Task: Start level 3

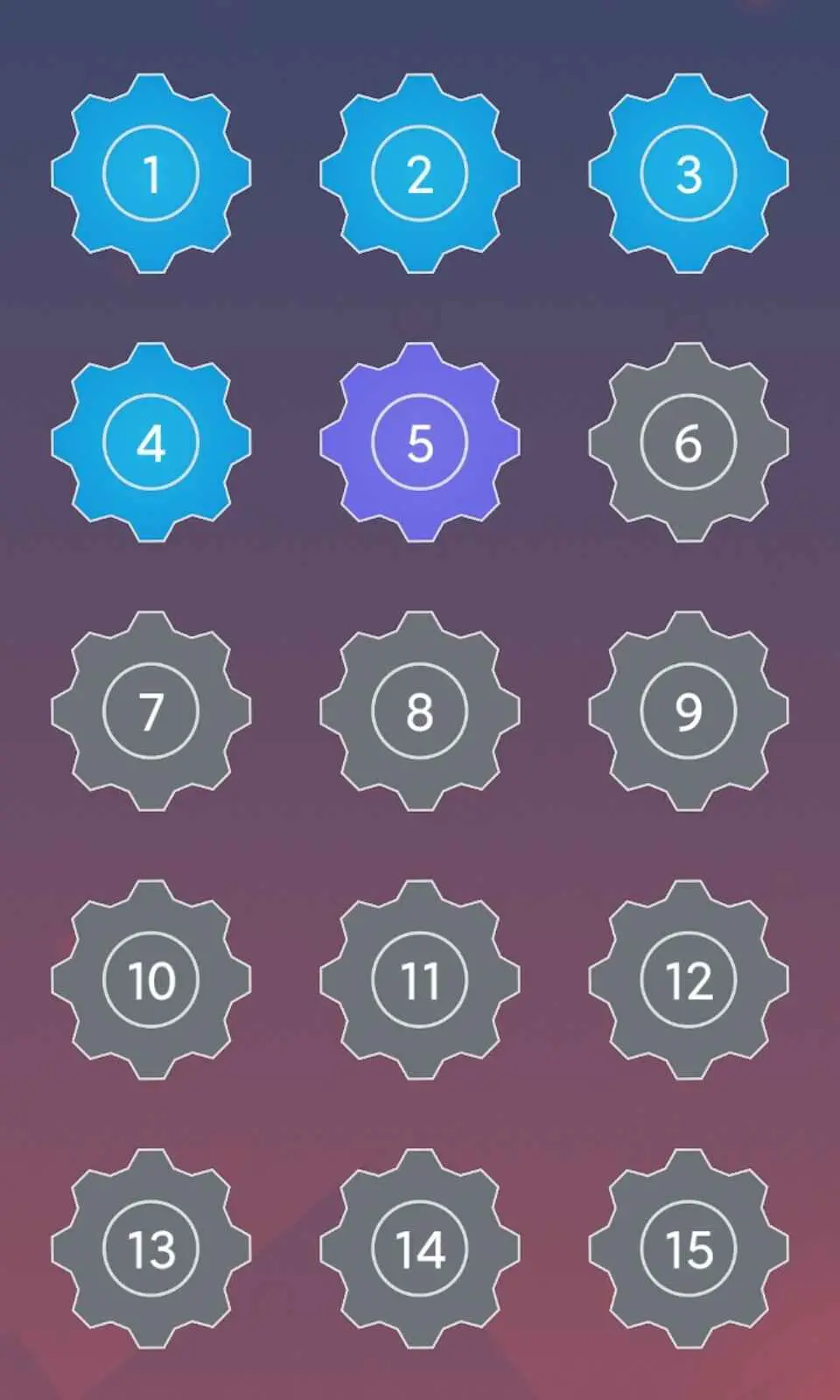Action: [689, 173]
